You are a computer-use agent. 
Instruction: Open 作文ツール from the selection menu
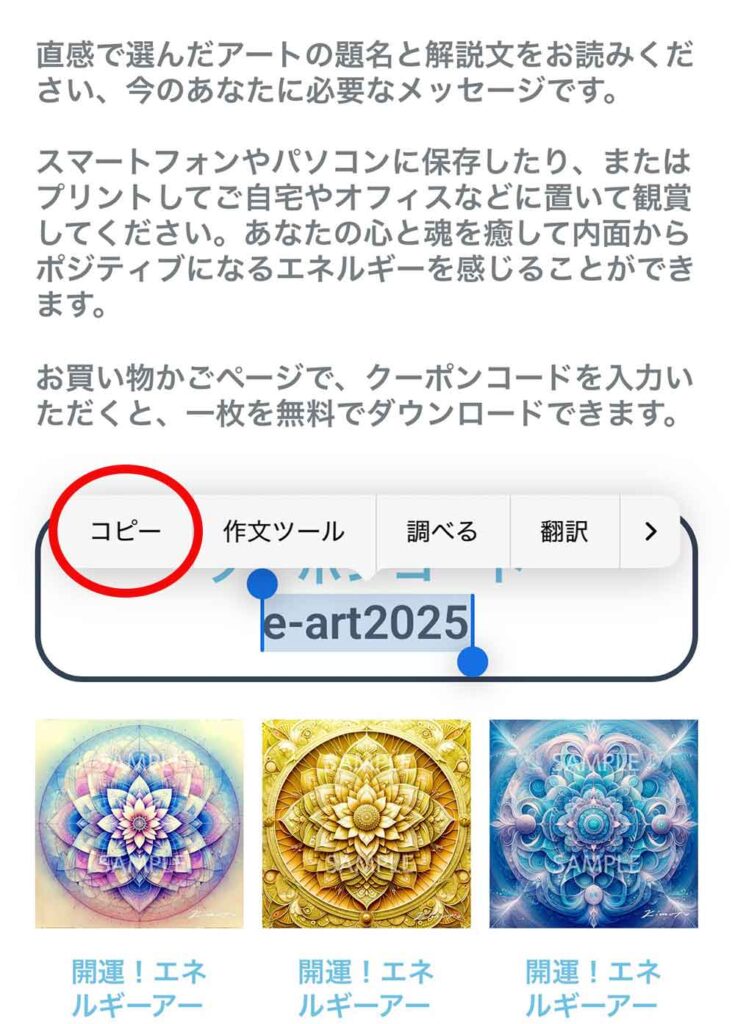[x=283, y=531]
